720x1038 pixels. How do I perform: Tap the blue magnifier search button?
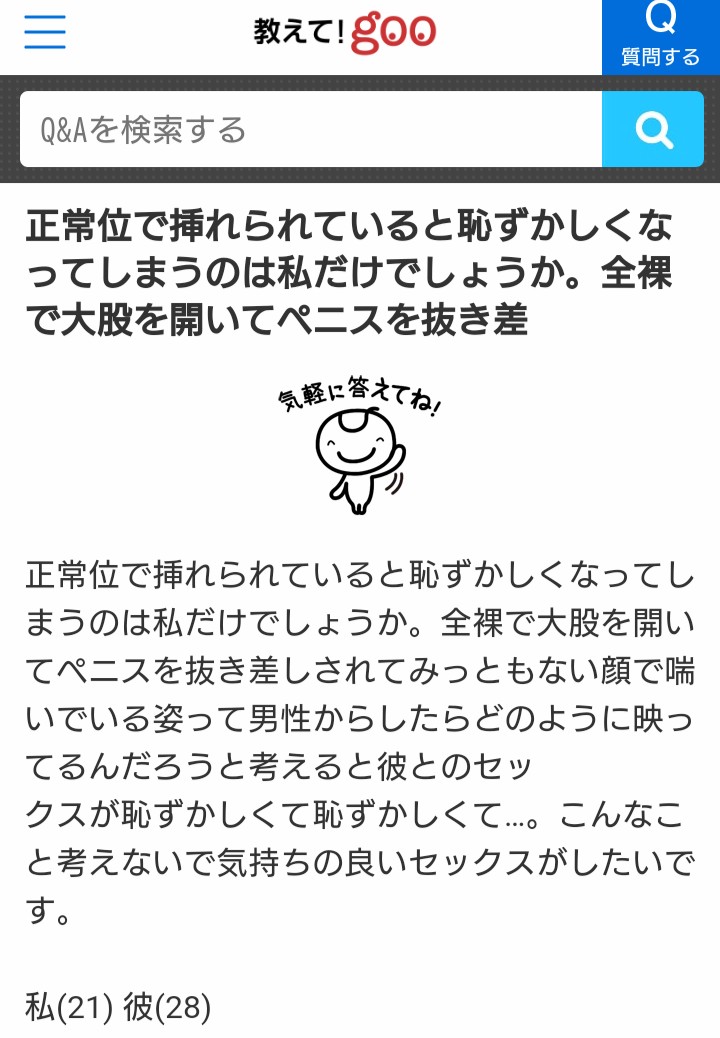tap(654, 129)
